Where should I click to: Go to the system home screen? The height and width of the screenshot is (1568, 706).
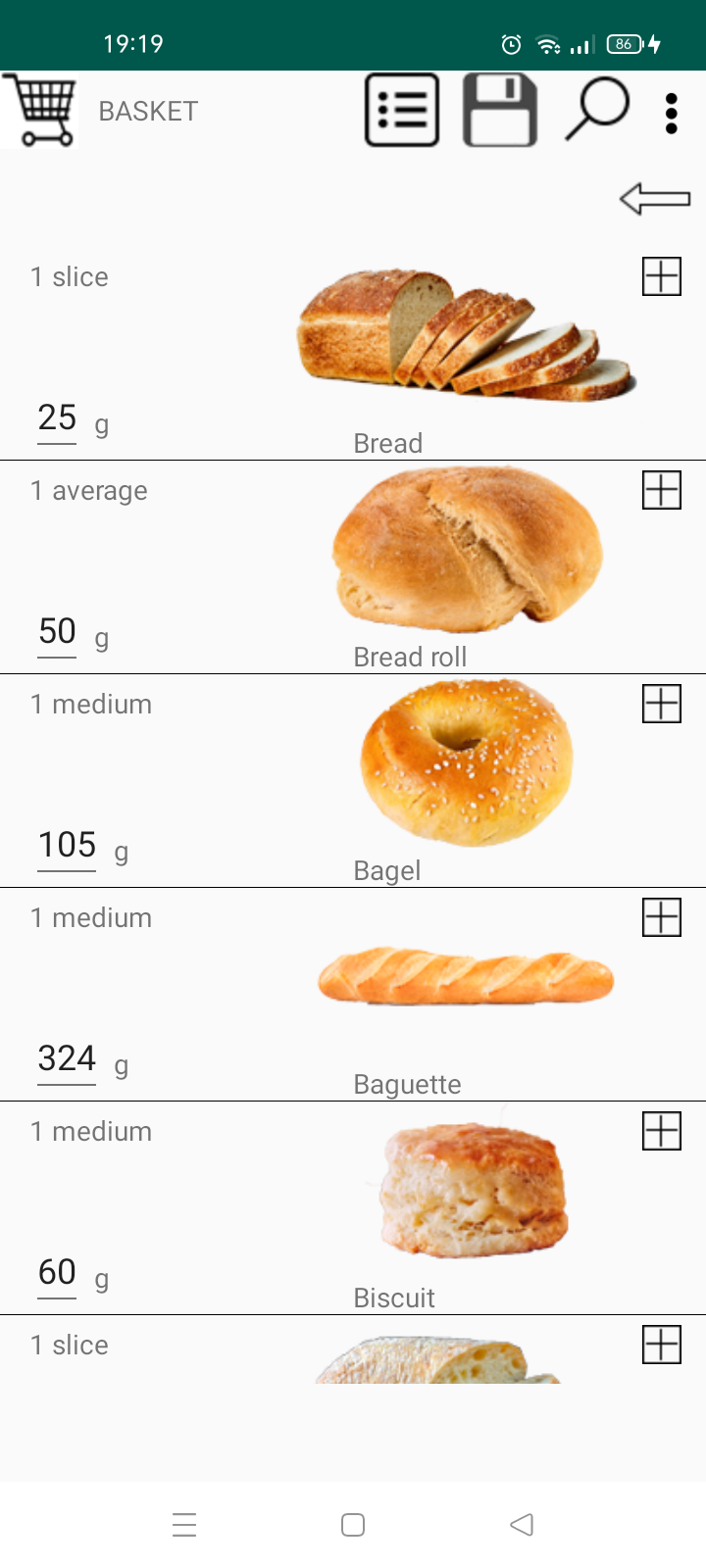click(x=353, y=1525)
